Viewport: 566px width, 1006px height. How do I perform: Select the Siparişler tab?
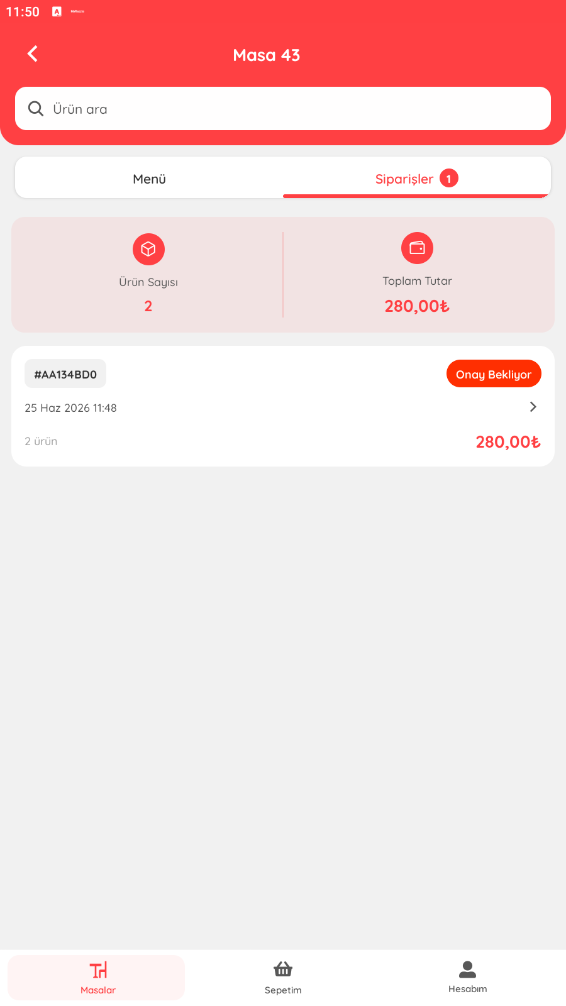(416, 178)
